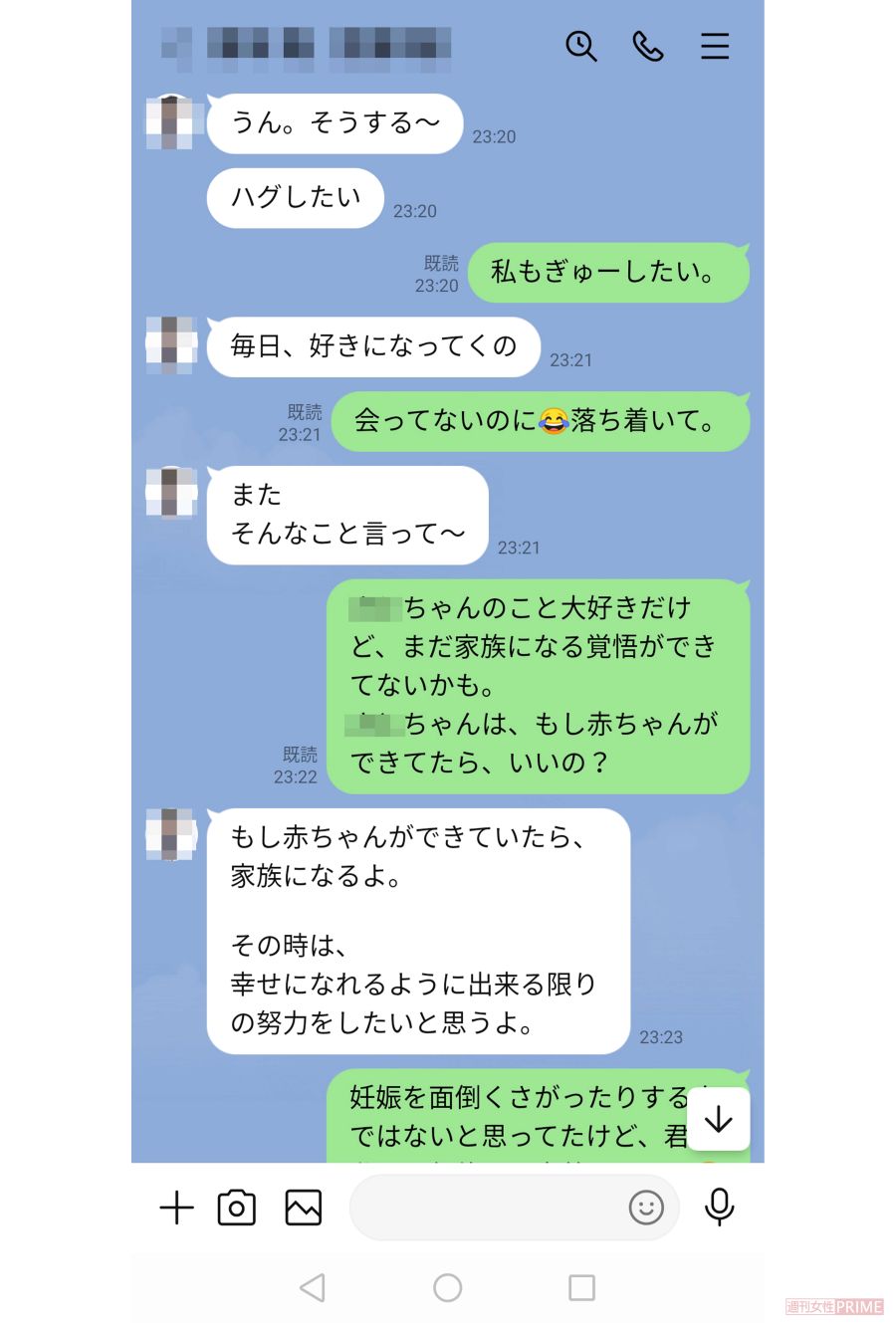Open the emoji sticker picker
The image size is (896, 1323).
tap(646, 1208)
